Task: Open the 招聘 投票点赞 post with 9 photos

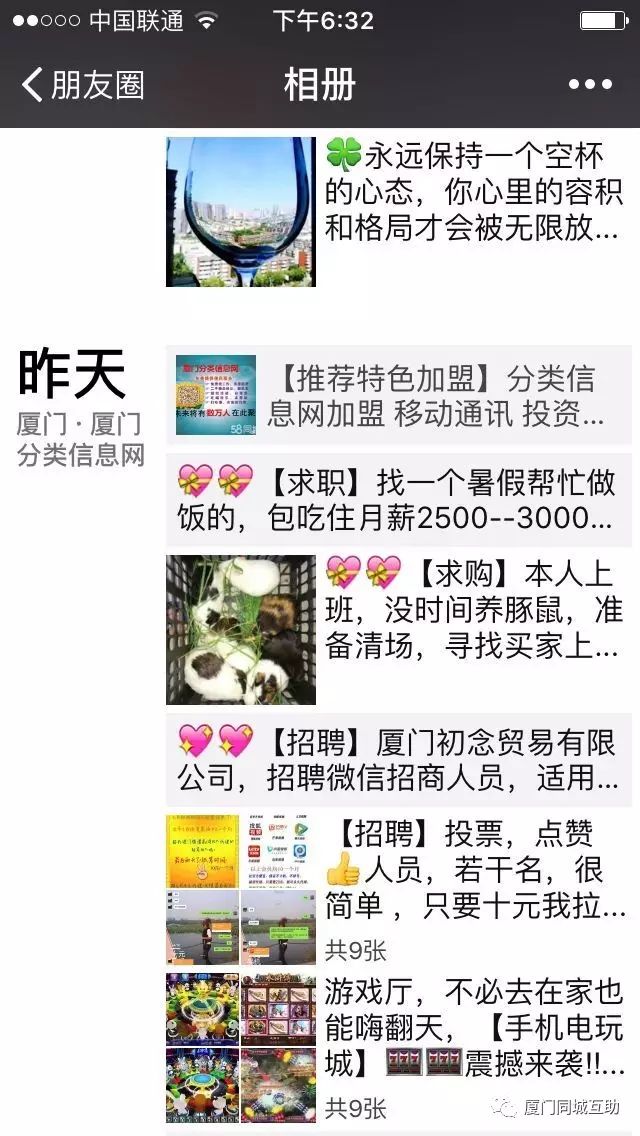Action: point(400,886)
